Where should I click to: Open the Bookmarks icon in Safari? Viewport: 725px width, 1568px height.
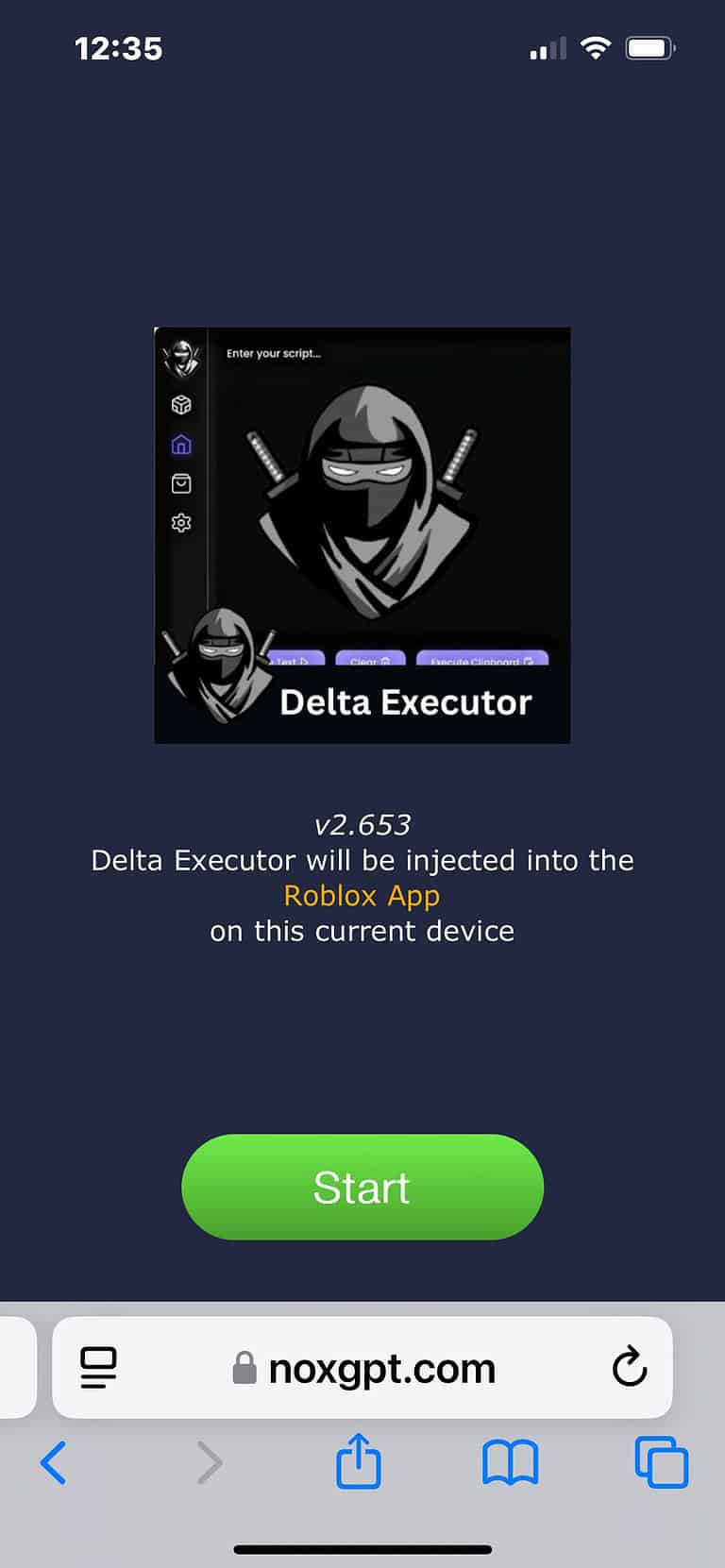point(510,1463)
